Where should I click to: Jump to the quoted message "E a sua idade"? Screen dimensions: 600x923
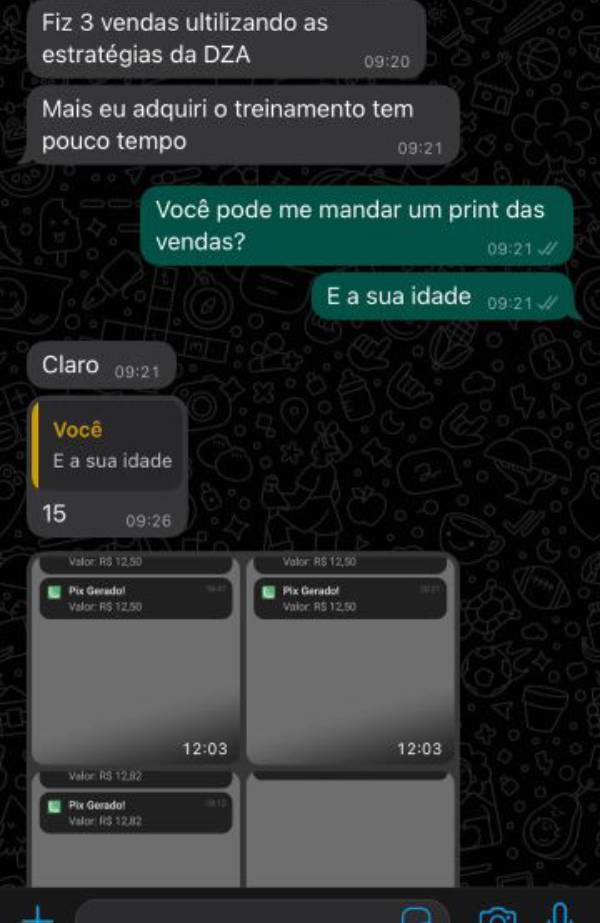tap(110, 446)
